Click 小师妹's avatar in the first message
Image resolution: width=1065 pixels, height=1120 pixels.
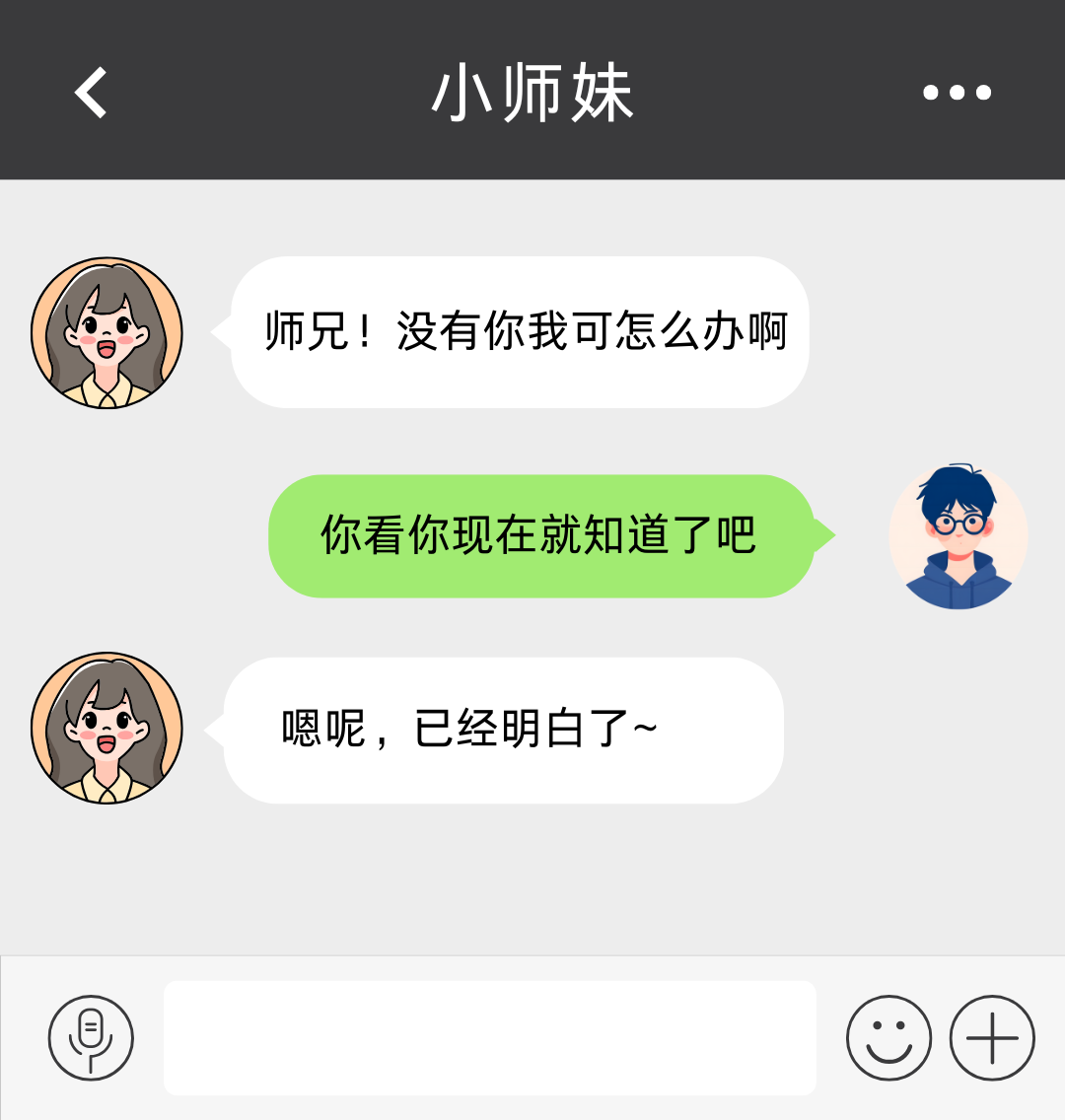pos(106,332)
